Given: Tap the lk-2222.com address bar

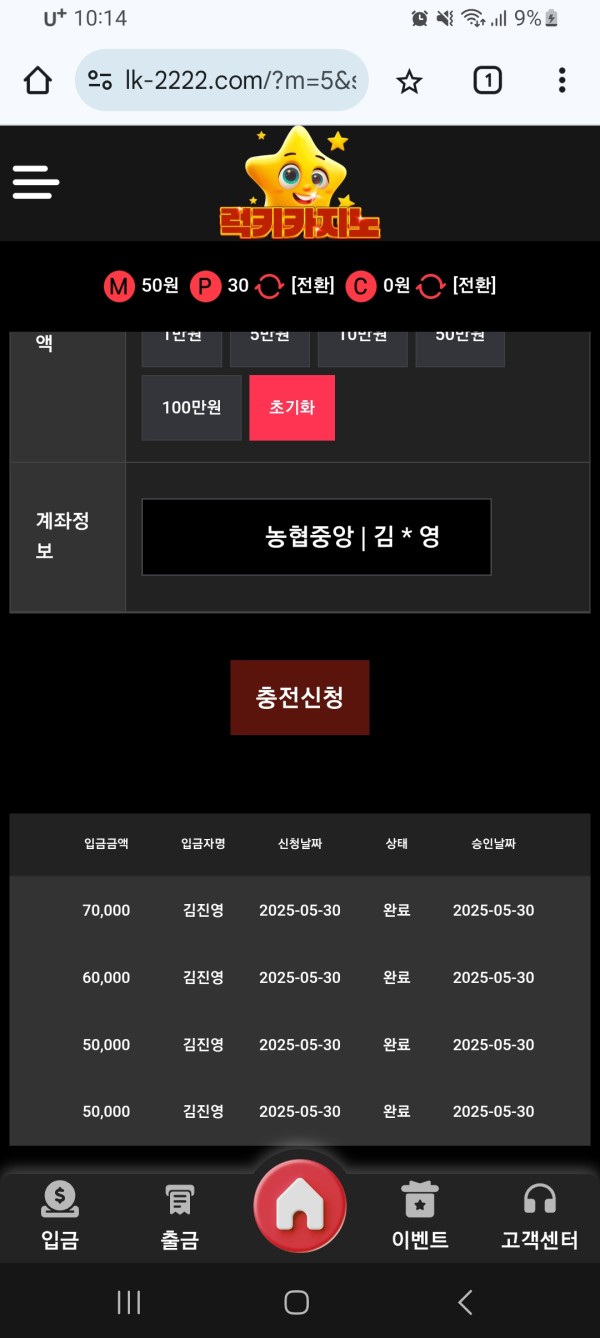Looking at the screenshot, I should coord(230,81).
